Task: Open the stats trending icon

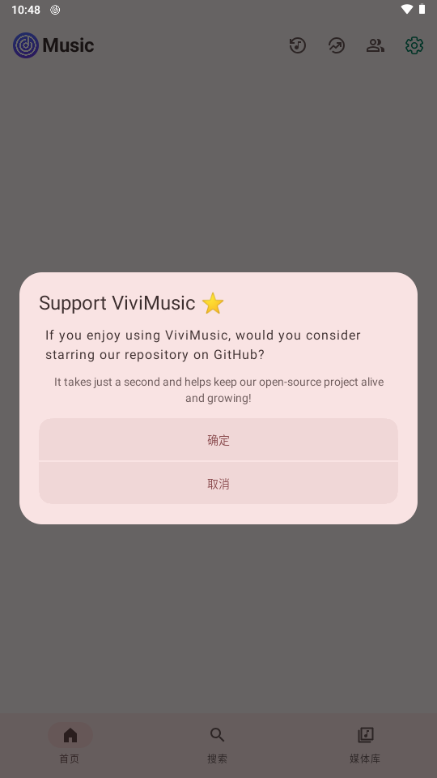Action: tap(336, 46)
